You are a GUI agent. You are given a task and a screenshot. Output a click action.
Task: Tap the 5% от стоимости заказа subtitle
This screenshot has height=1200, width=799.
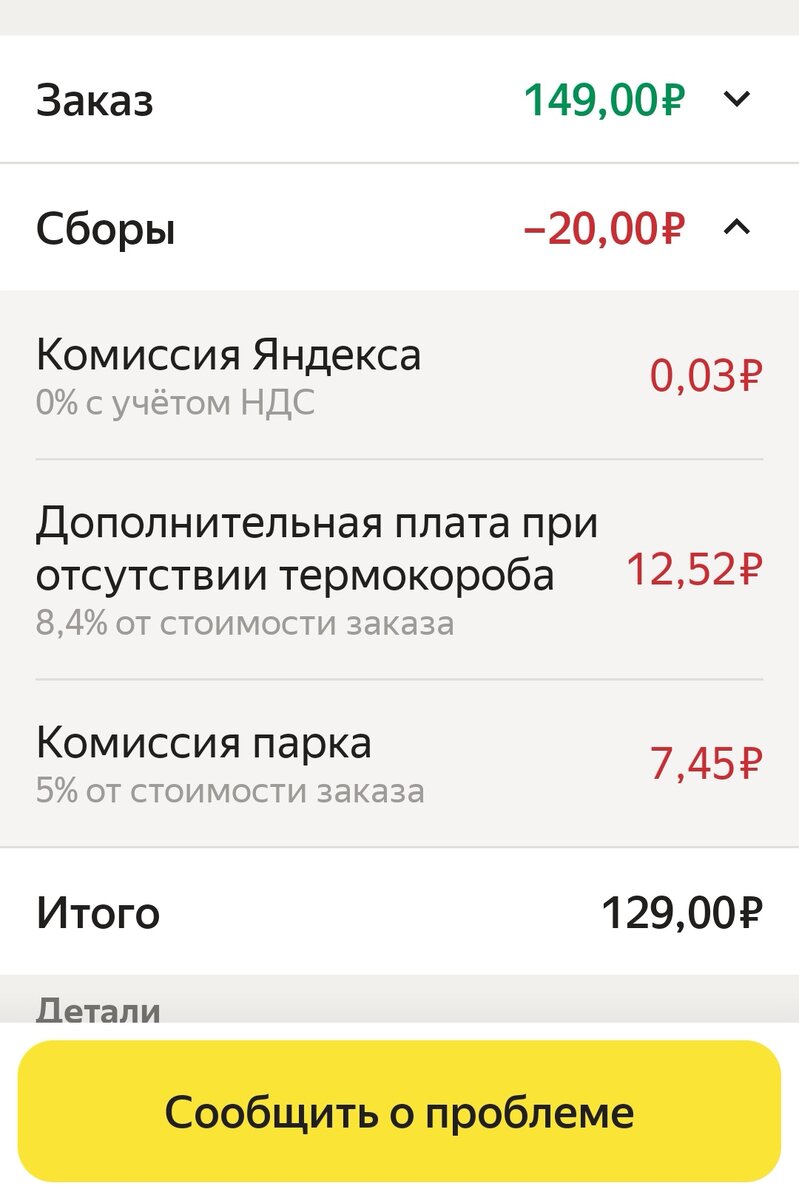(x=230, y=792)
